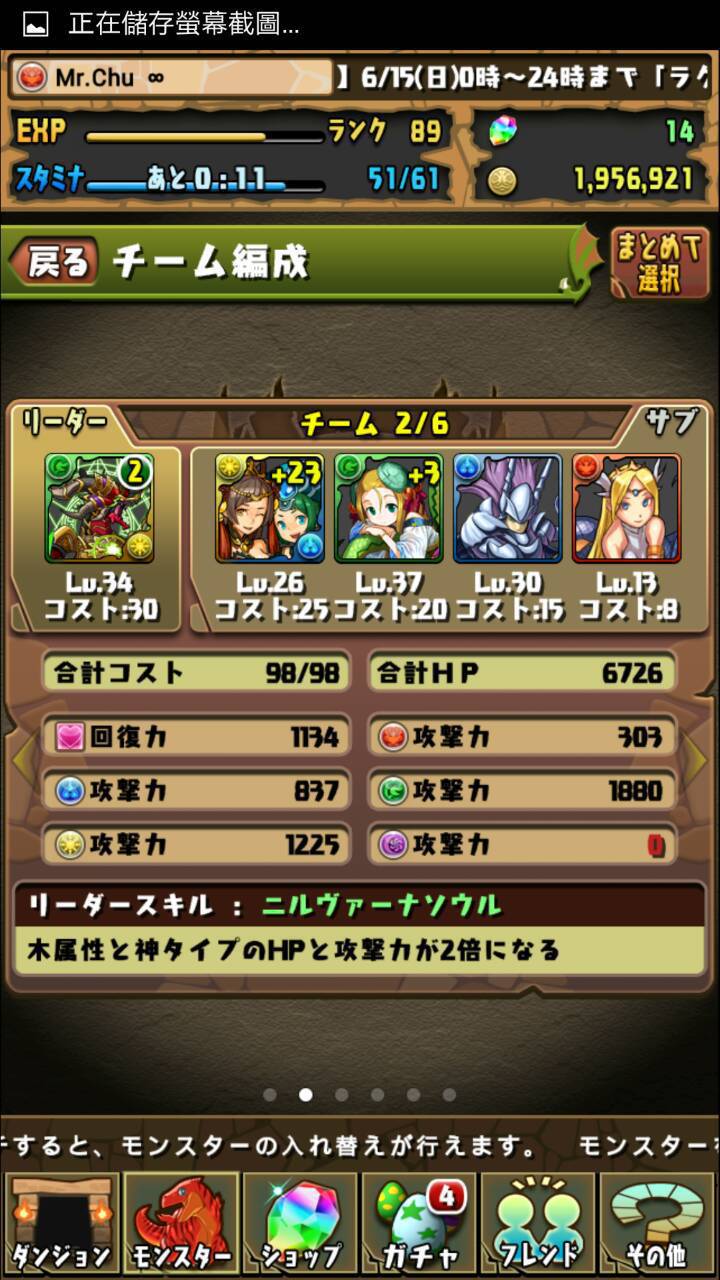This screenshot has width=720, height=1280.
Task: Open the ダンジョン dungeon tab
Action: (x=61, y=1223)
